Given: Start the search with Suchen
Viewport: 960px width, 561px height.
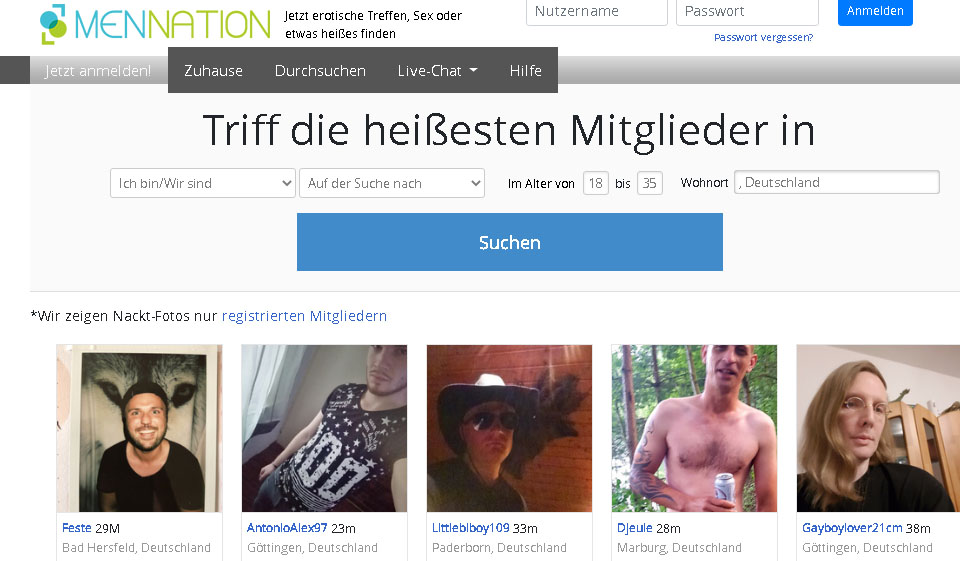Looking at the screenshot, I should coord(509,242).
